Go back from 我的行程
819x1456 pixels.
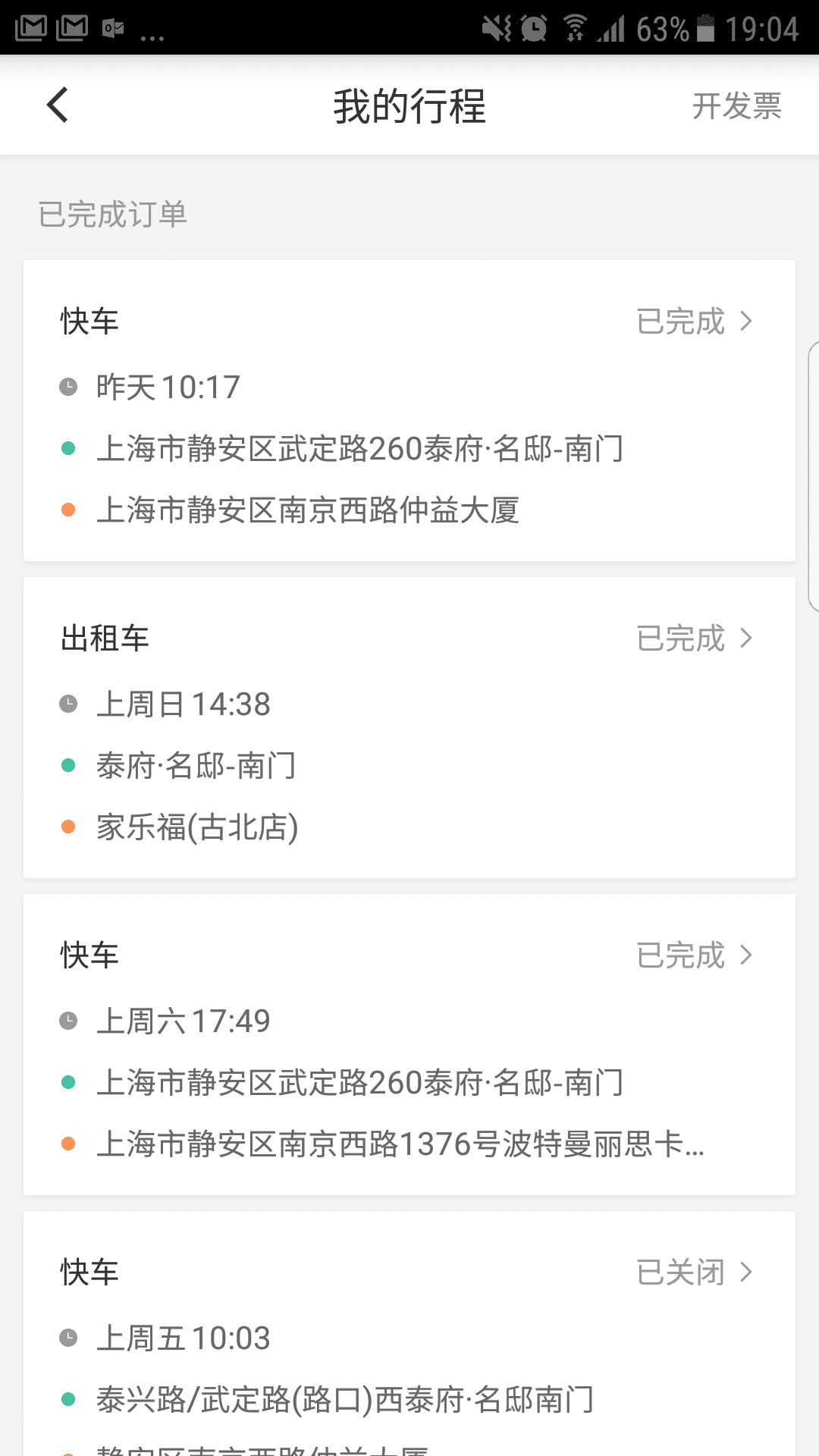(x=58, y=105)
